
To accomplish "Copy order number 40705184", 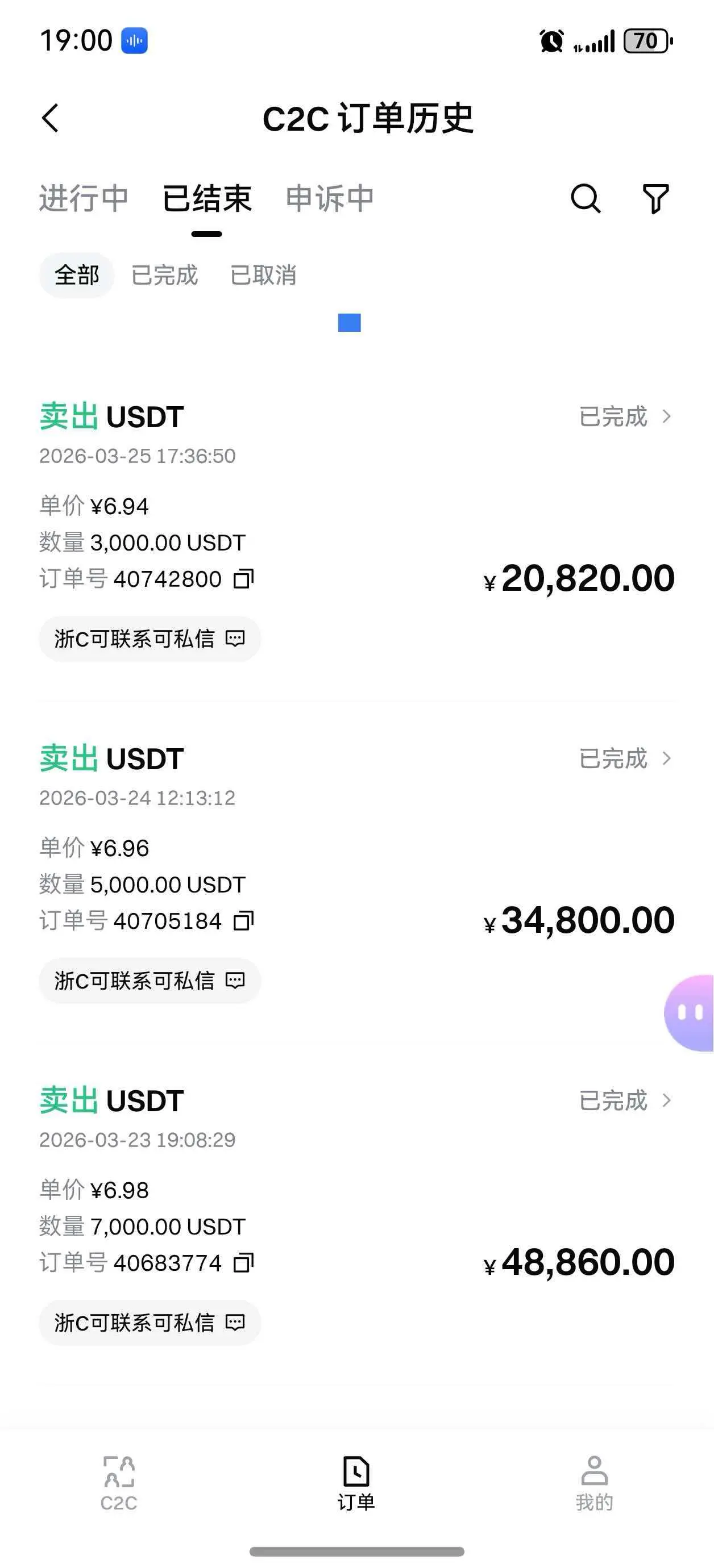I will click(244, 921).
